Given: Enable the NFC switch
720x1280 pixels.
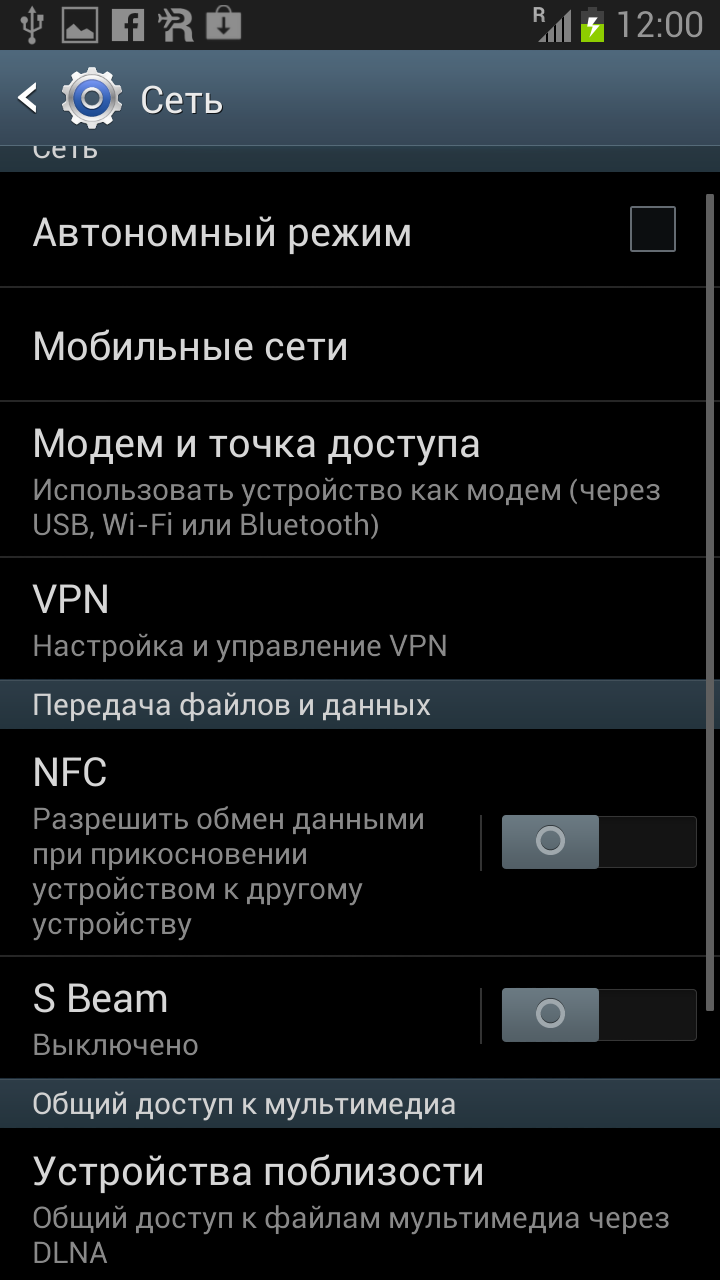Looking at the screenshot, I should point(598,842).
